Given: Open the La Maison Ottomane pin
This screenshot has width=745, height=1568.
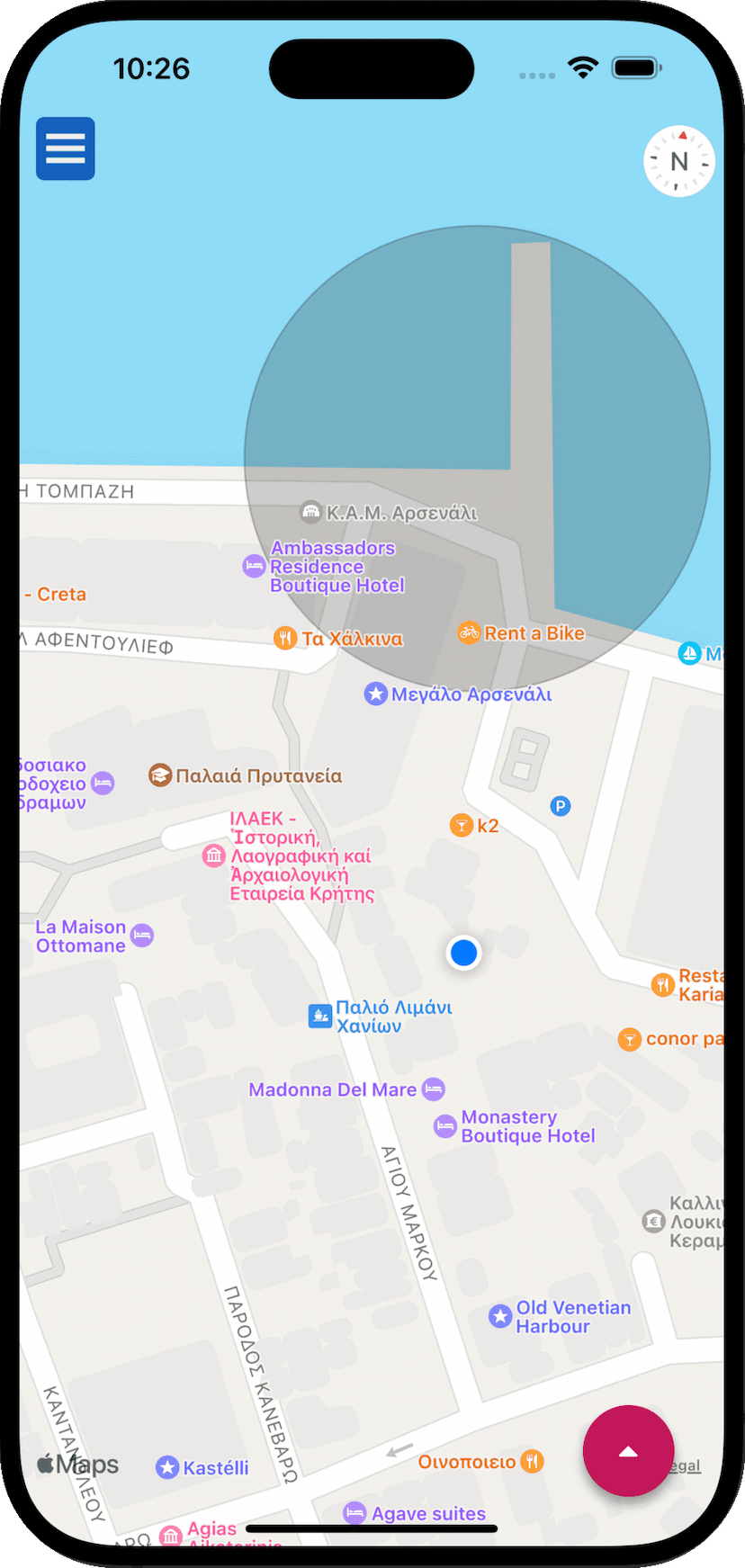Looking at the screenshot, I should pyautogui.click(x=142, y=936).
